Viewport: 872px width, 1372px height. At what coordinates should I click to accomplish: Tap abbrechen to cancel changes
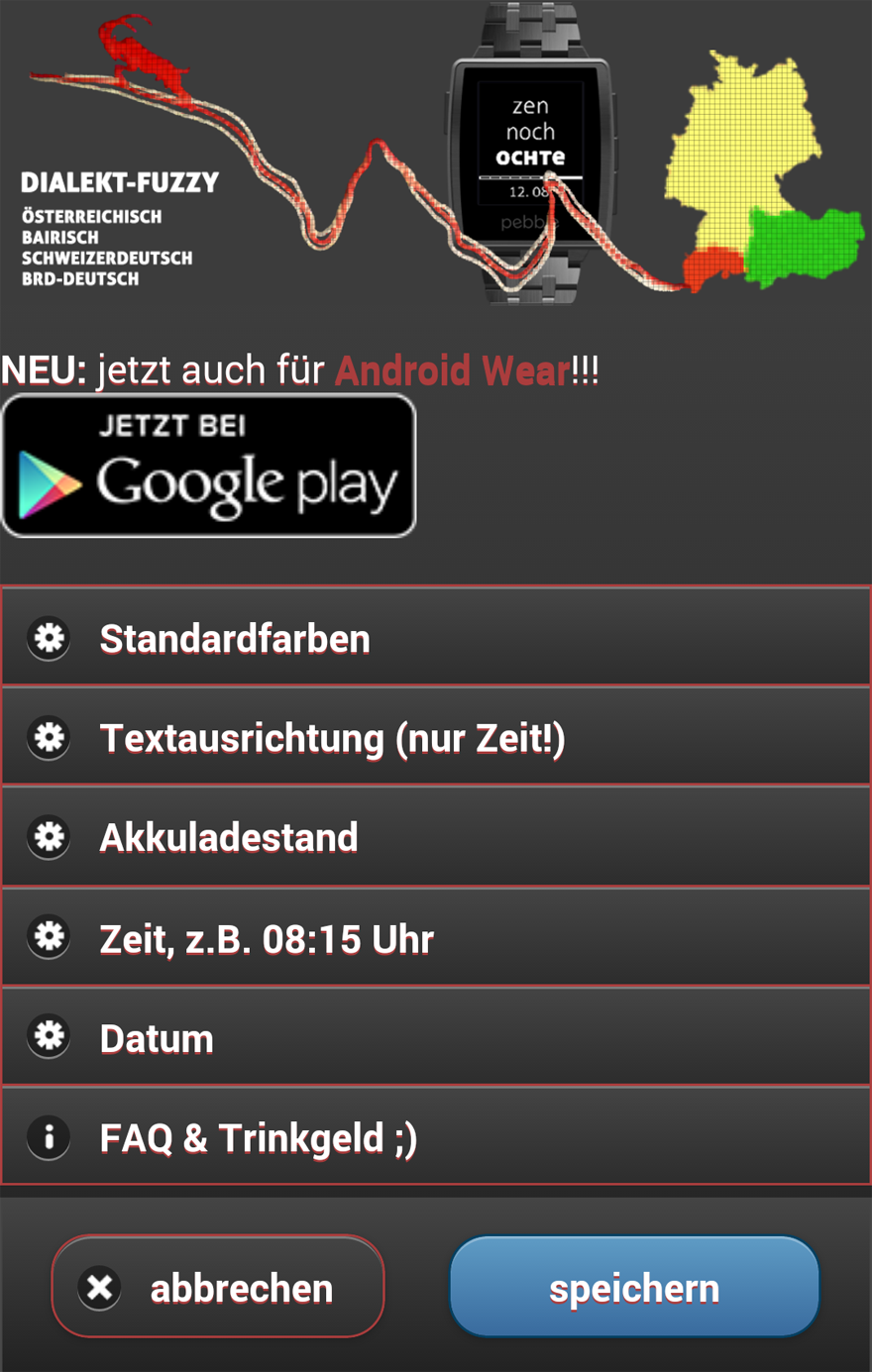pos(218,1287)
